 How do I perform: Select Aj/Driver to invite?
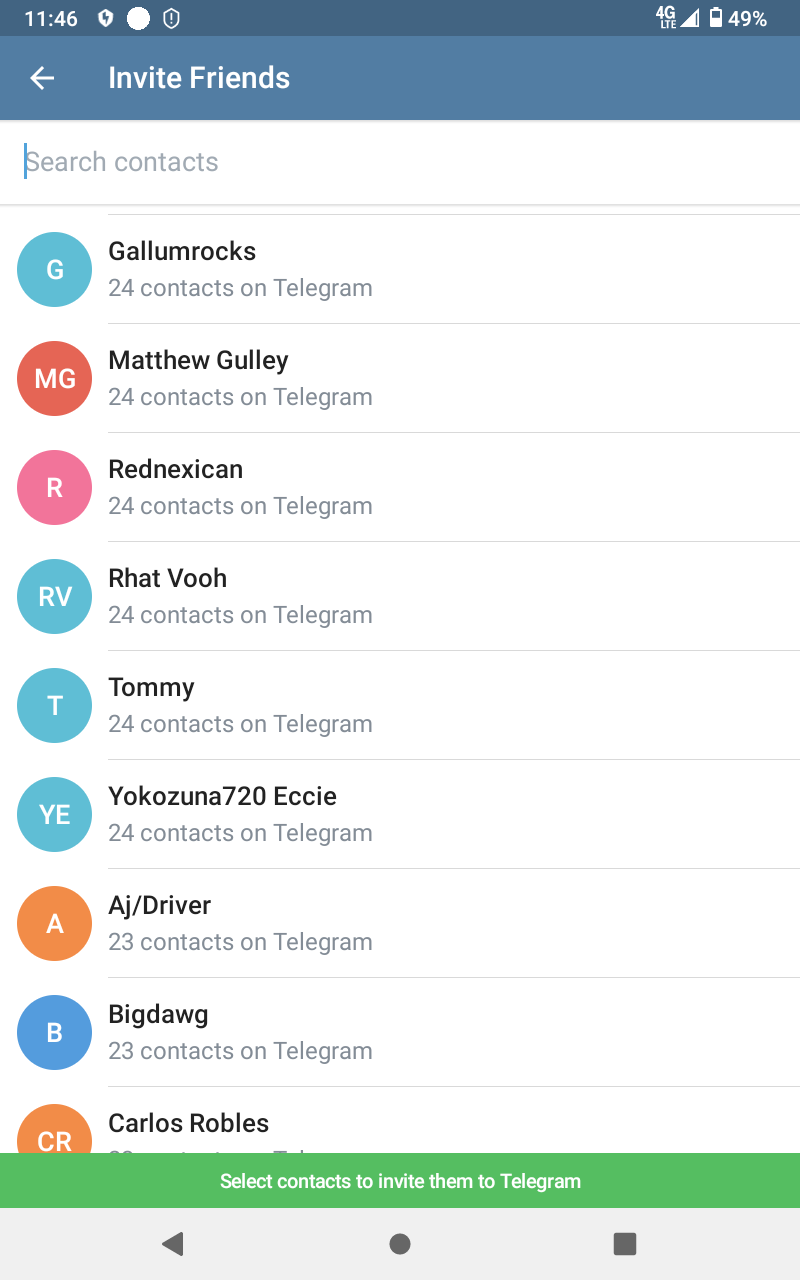[x=400, y=923]
